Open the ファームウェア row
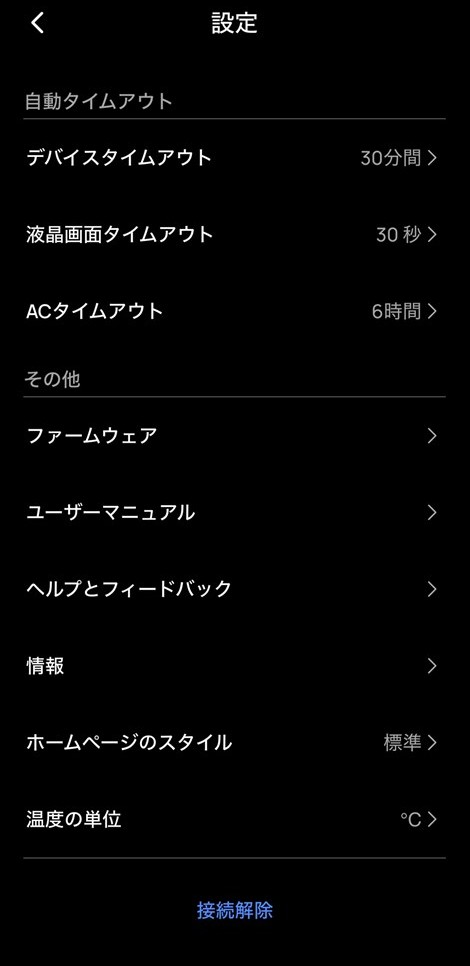The image size is (470, 966). [235, 436]
